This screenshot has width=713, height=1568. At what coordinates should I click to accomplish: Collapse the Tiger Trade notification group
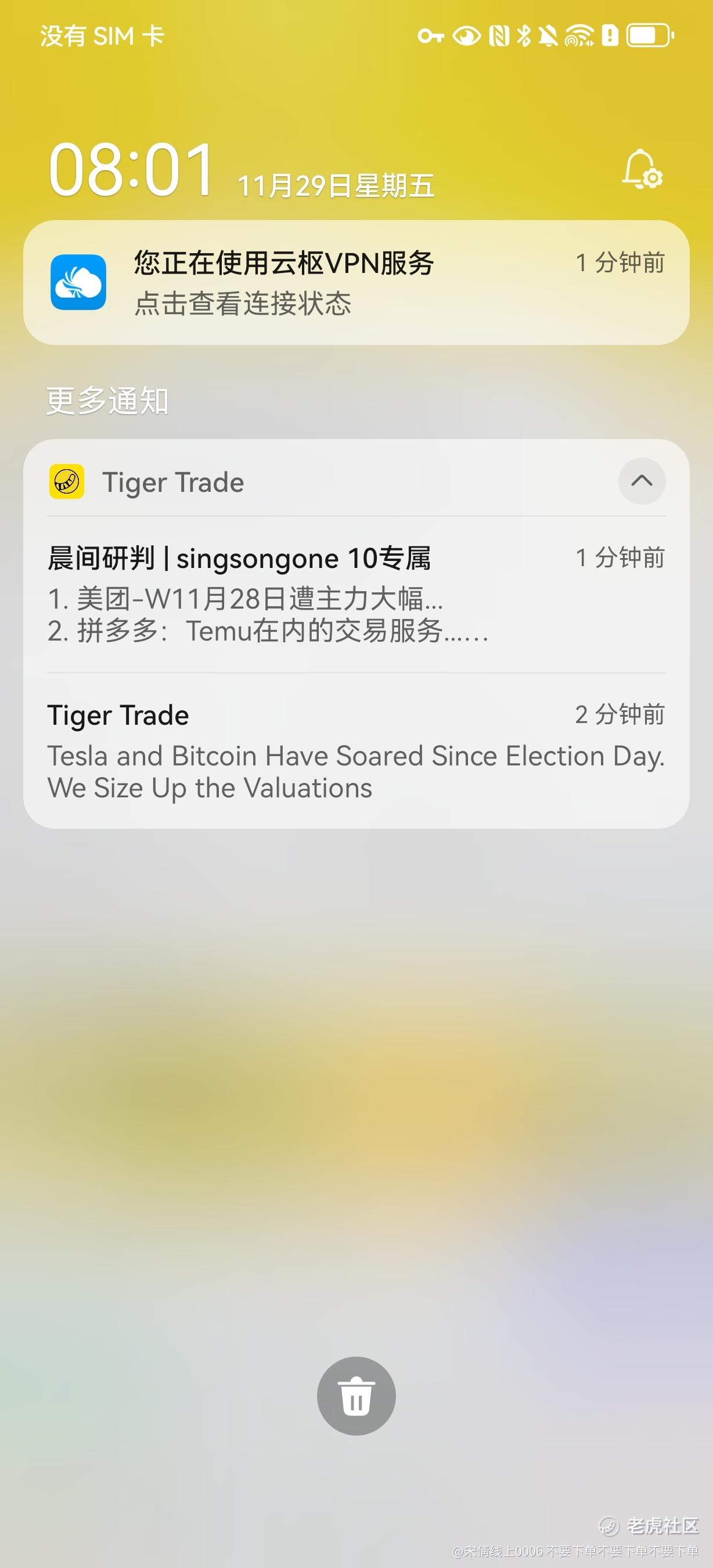642,481
